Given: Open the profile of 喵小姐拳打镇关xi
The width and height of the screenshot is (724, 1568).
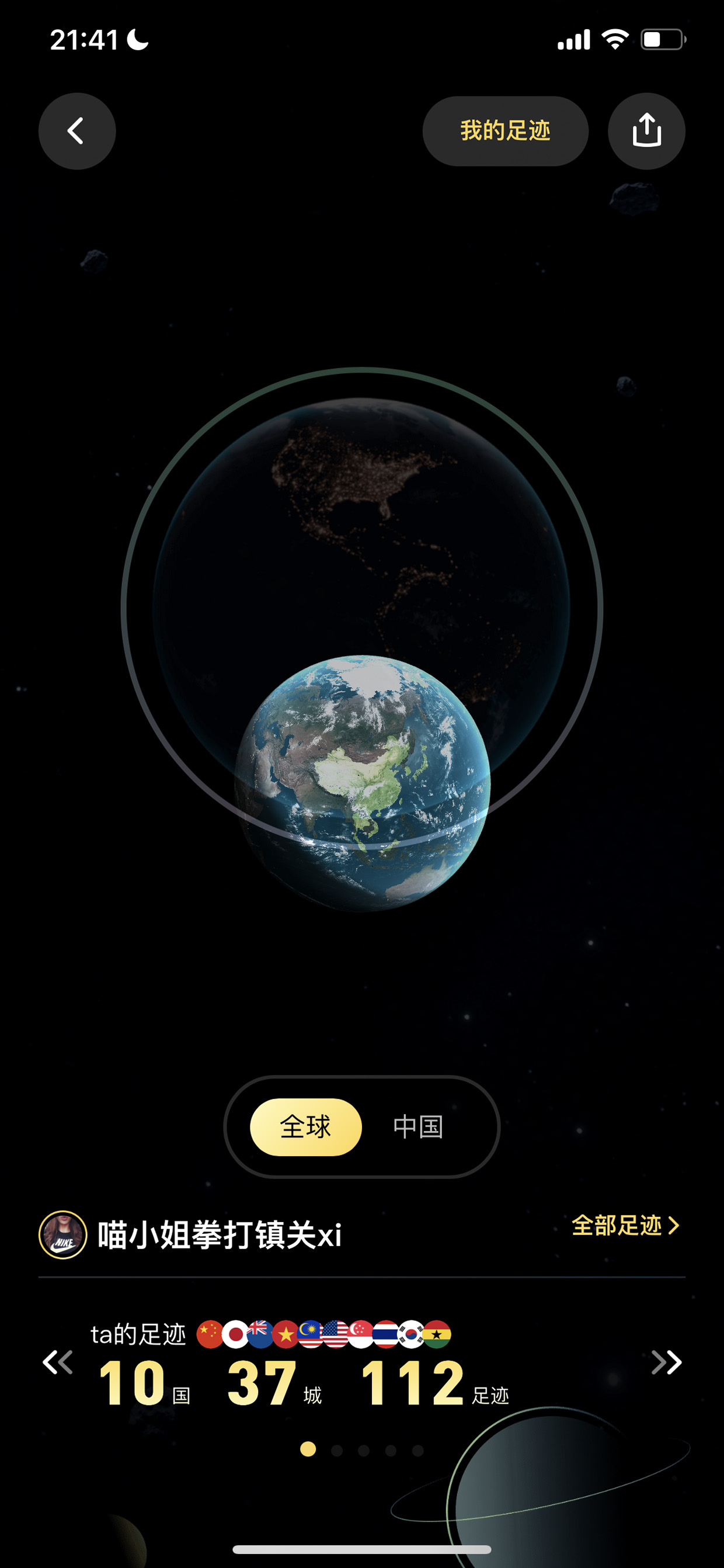Looking at the screenshot, I should [x=190, y=1234].
